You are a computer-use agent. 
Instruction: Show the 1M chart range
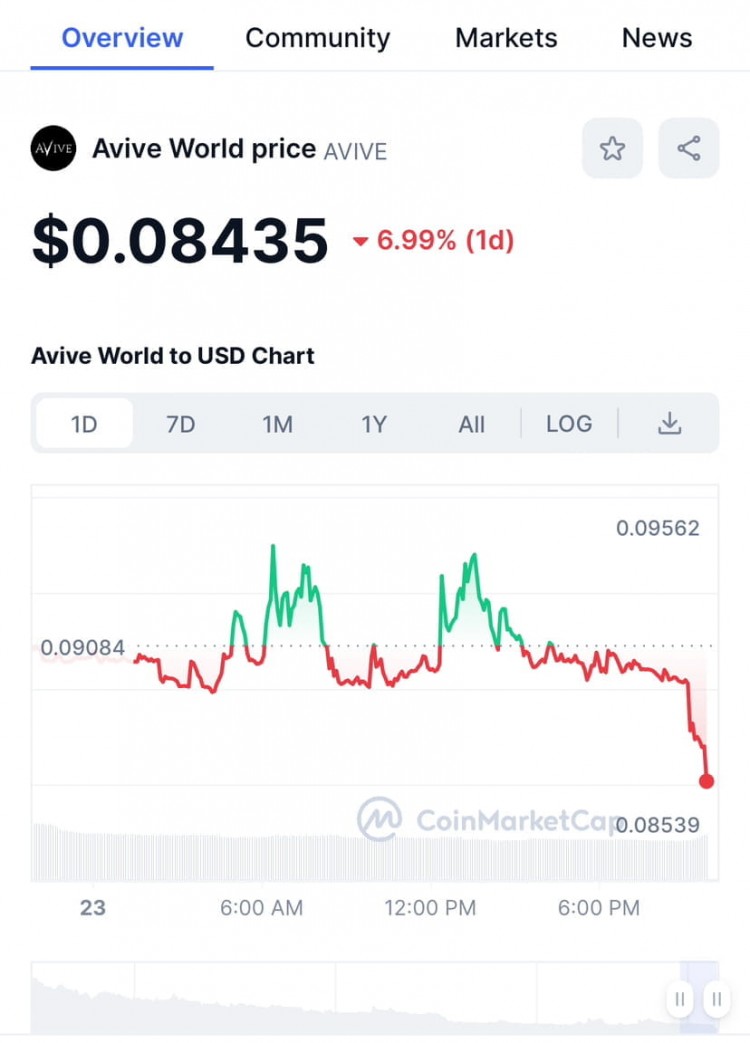coord(277,424)
